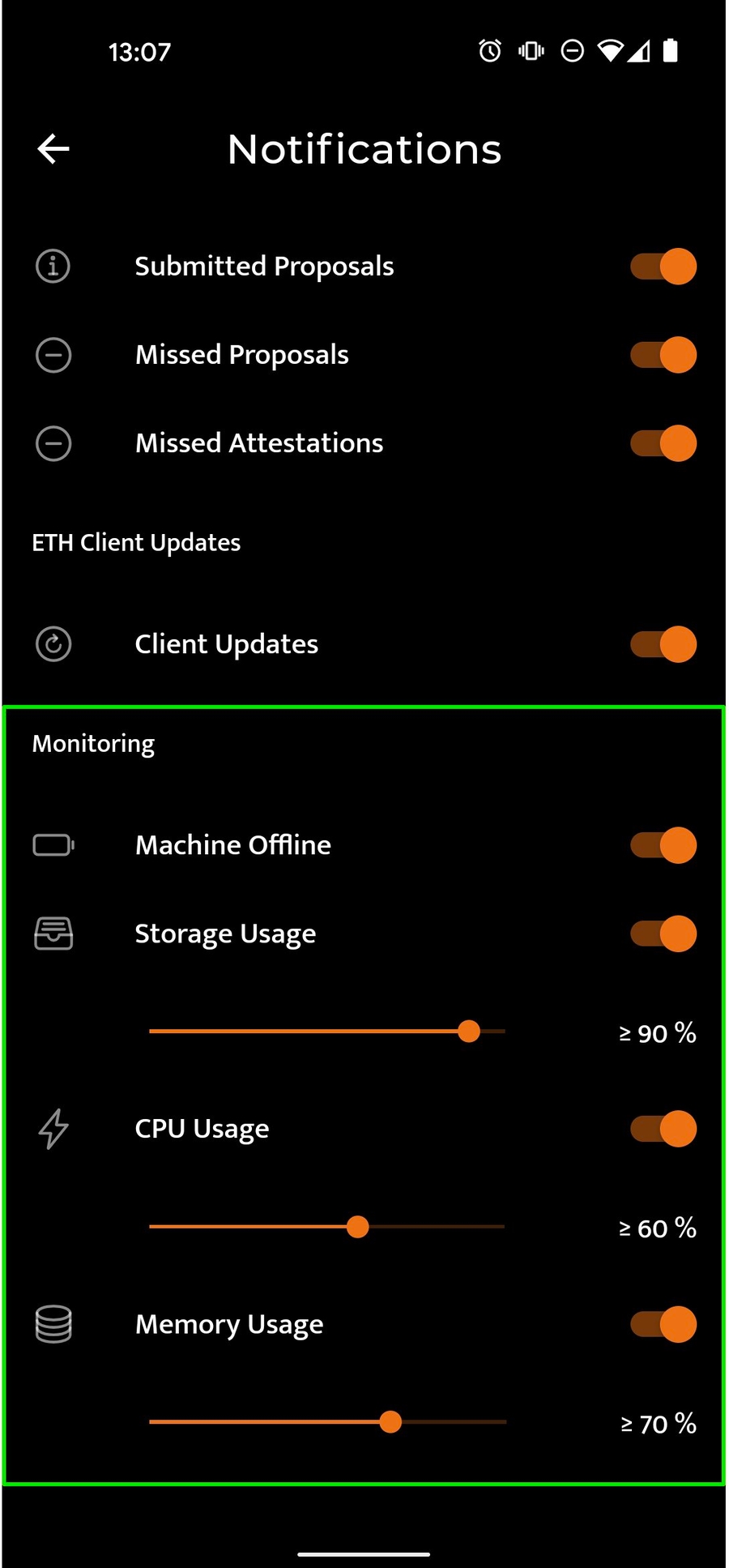Switch off Client Updates notifications
This screenshot has width=729, height=1568.
pos(663,644)
